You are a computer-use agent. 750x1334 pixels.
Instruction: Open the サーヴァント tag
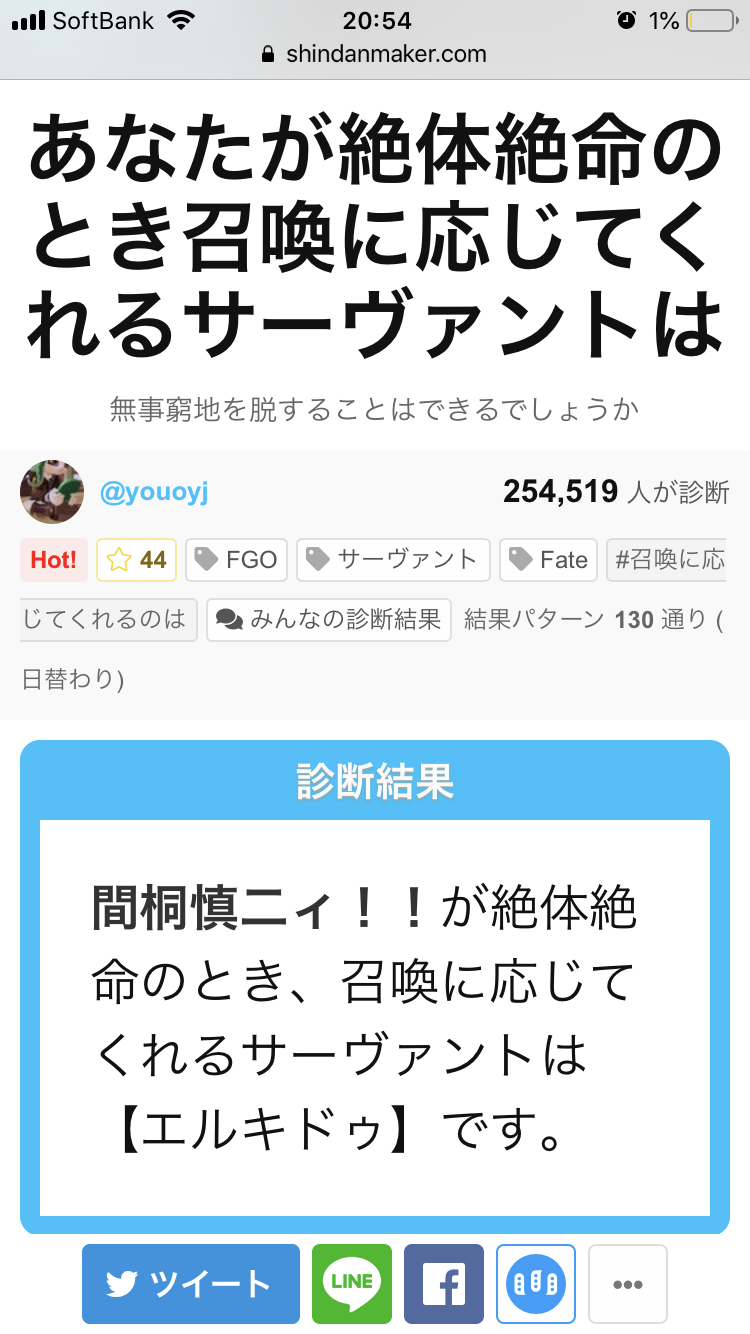(x=393, y=560)
